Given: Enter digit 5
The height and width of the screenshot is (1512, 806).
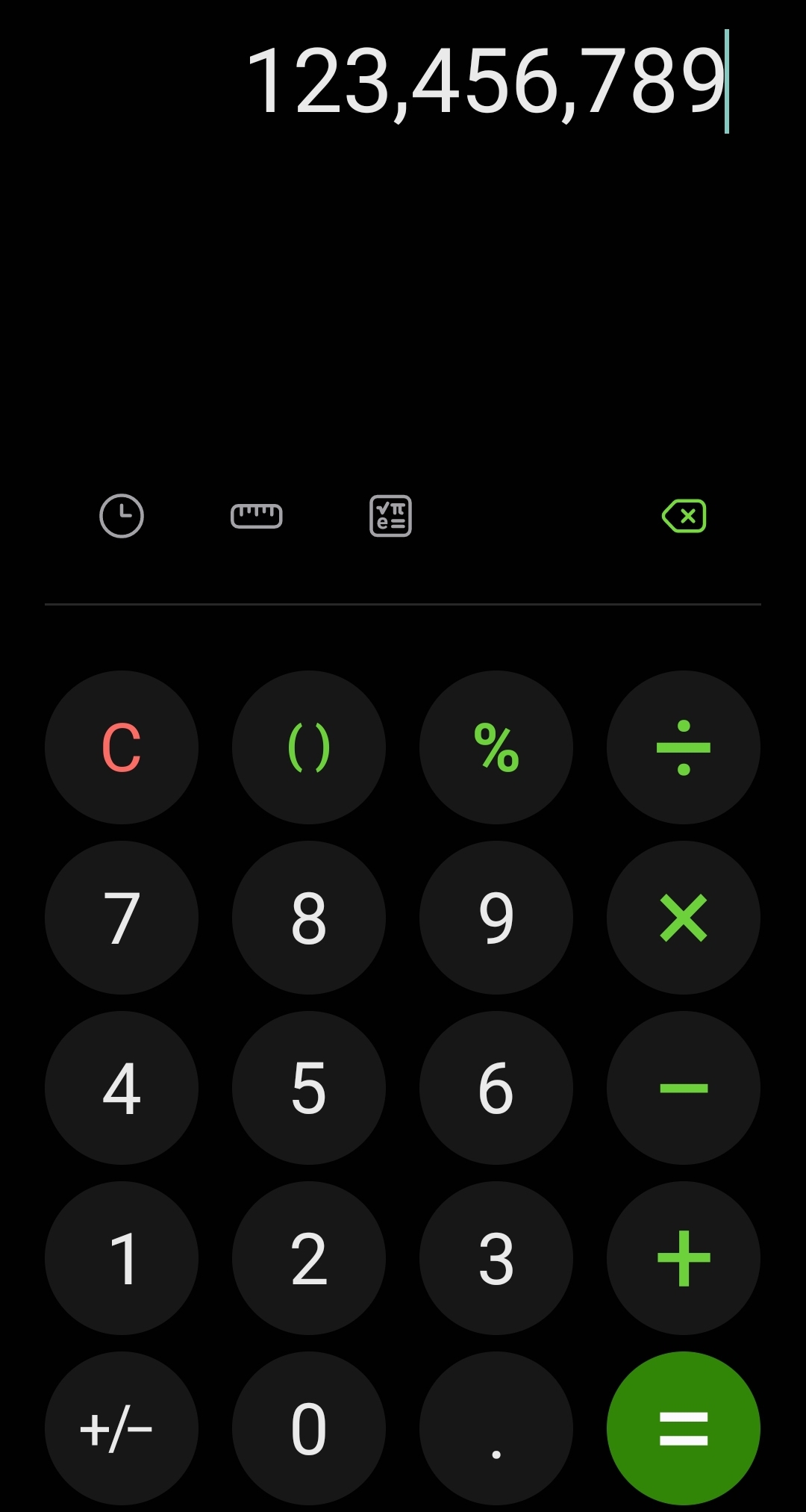Looking at the screenshot, I should point(309,1088).
